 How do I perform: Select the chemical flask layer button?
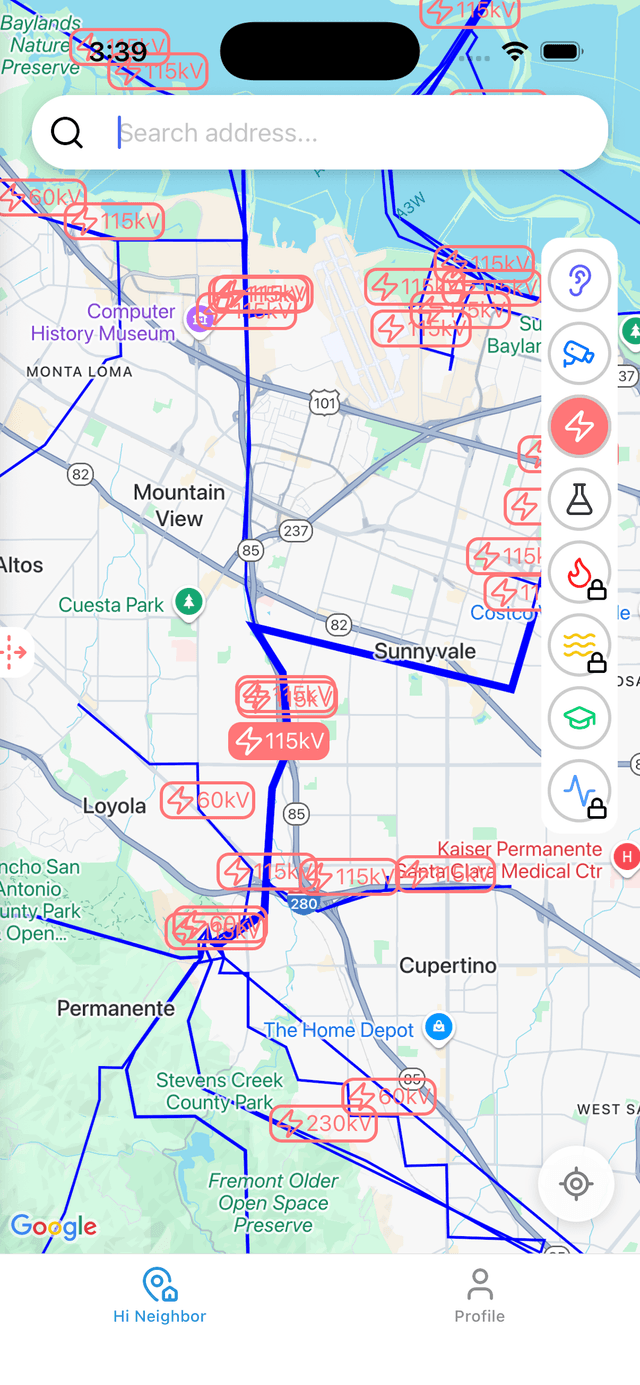(579, 499)
